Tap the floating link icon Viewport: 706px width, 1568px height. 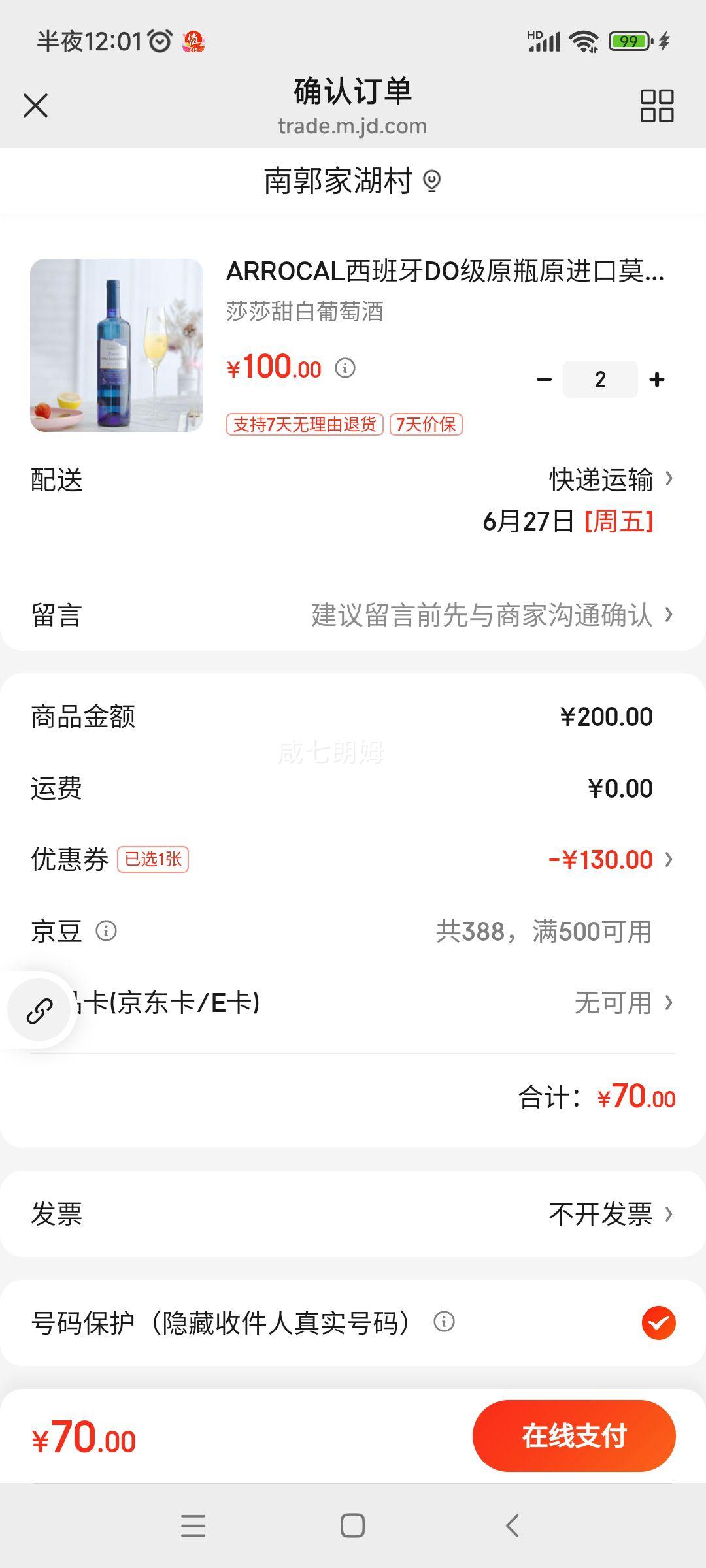click(x=39, y=1010)
